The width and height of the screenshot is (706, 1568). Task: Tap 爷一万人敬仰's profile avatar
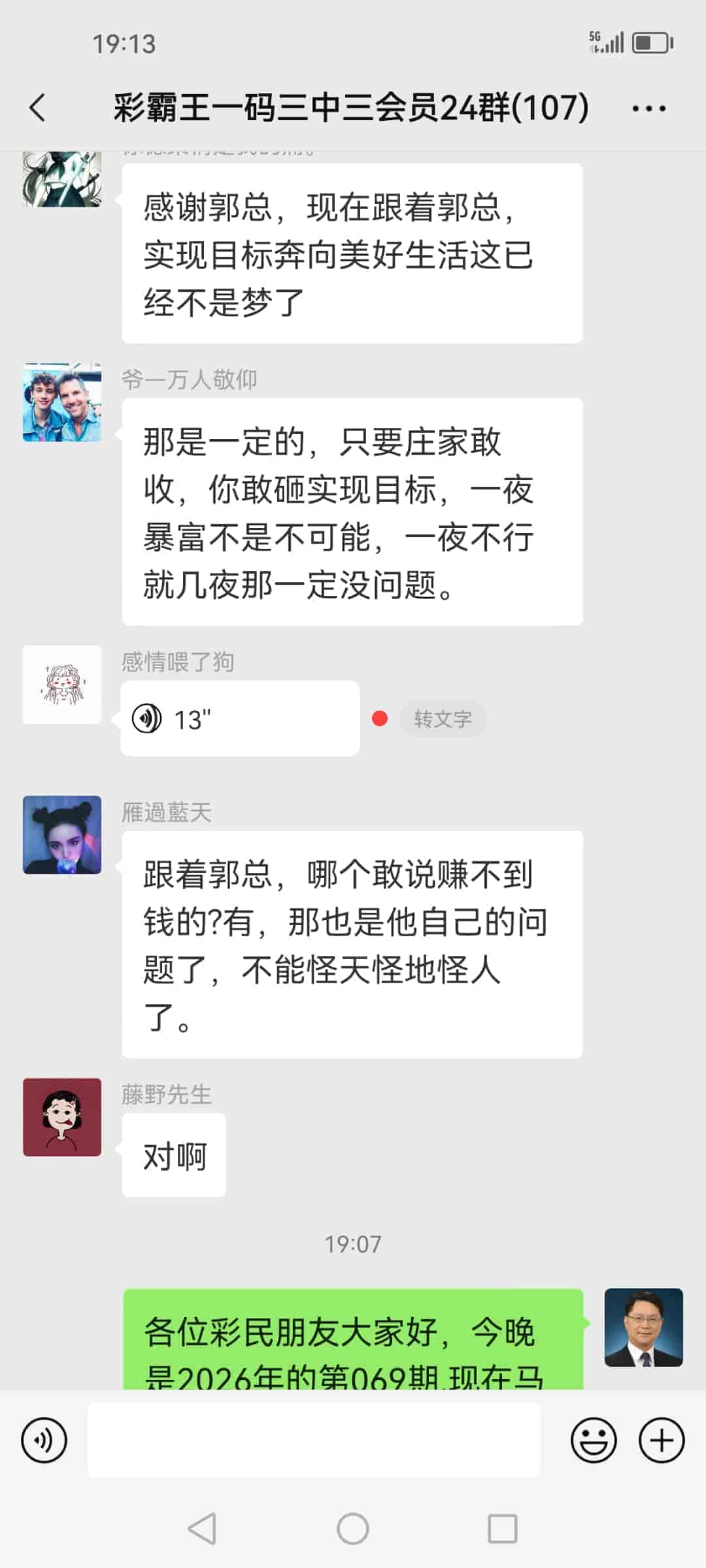click(x=61, y=401)
